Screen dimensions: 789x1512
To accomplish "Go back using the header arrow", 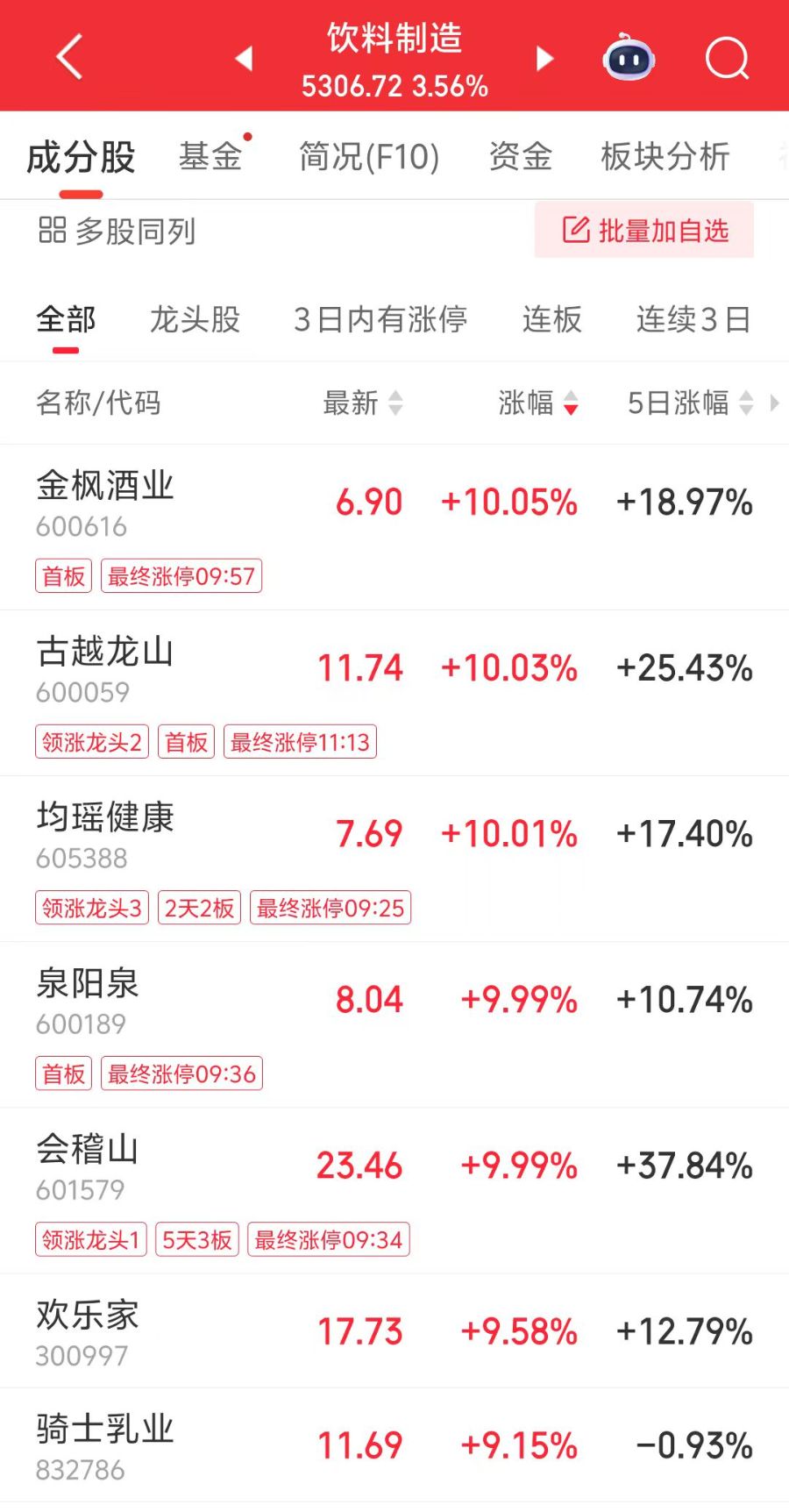I will 69,58.
